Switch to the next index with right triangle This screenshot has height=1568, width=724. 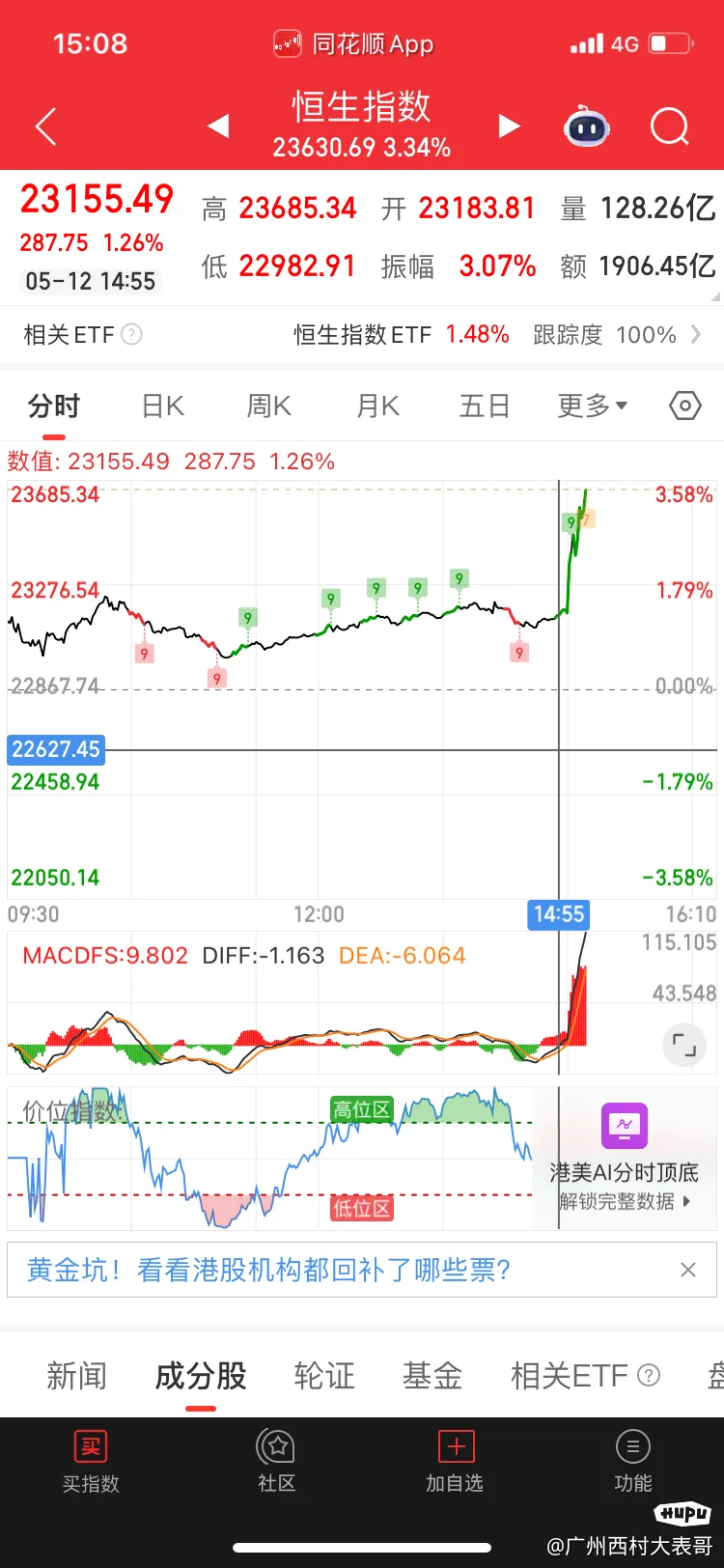coord(509,126)
